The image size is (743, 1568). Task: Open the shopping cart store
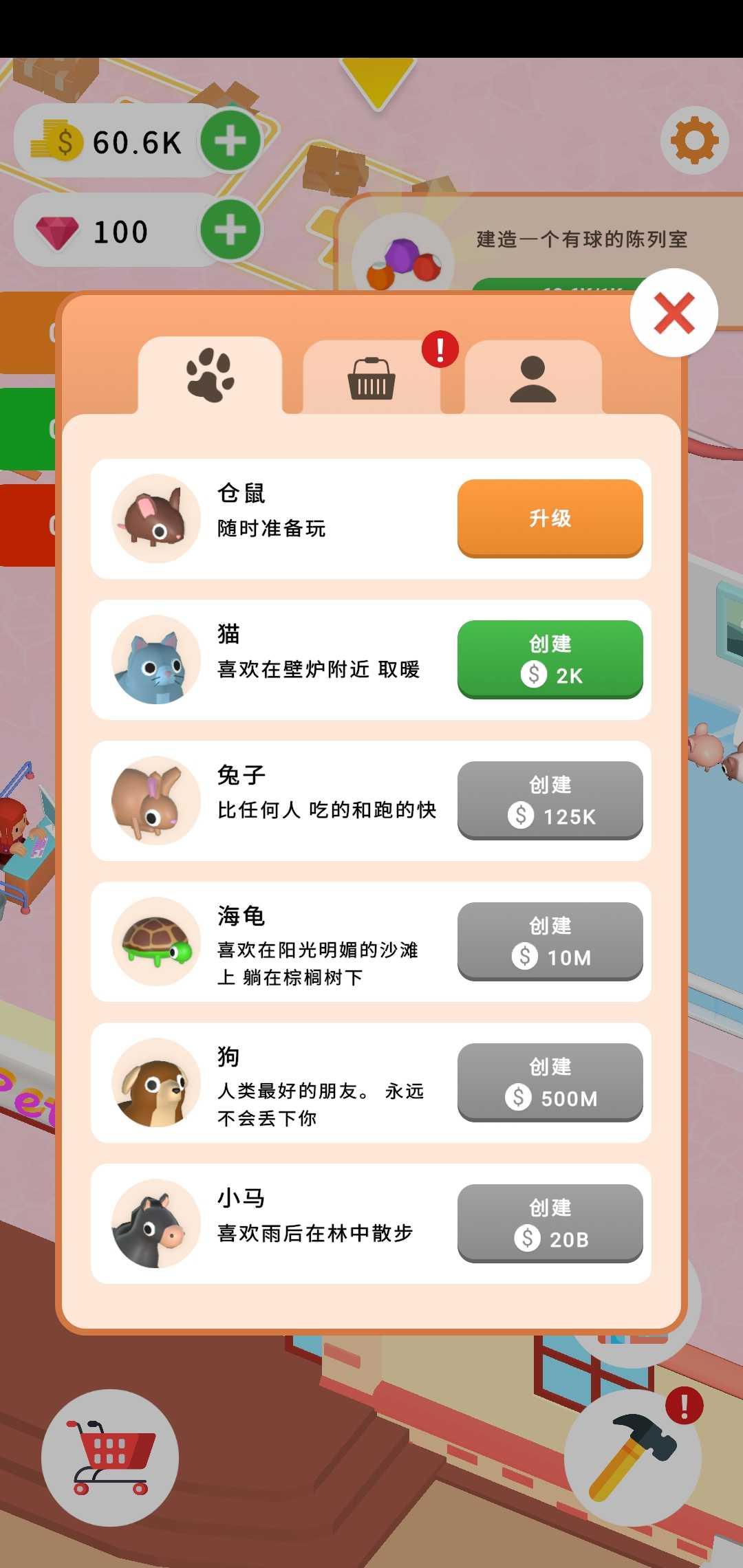point(110,1457)
